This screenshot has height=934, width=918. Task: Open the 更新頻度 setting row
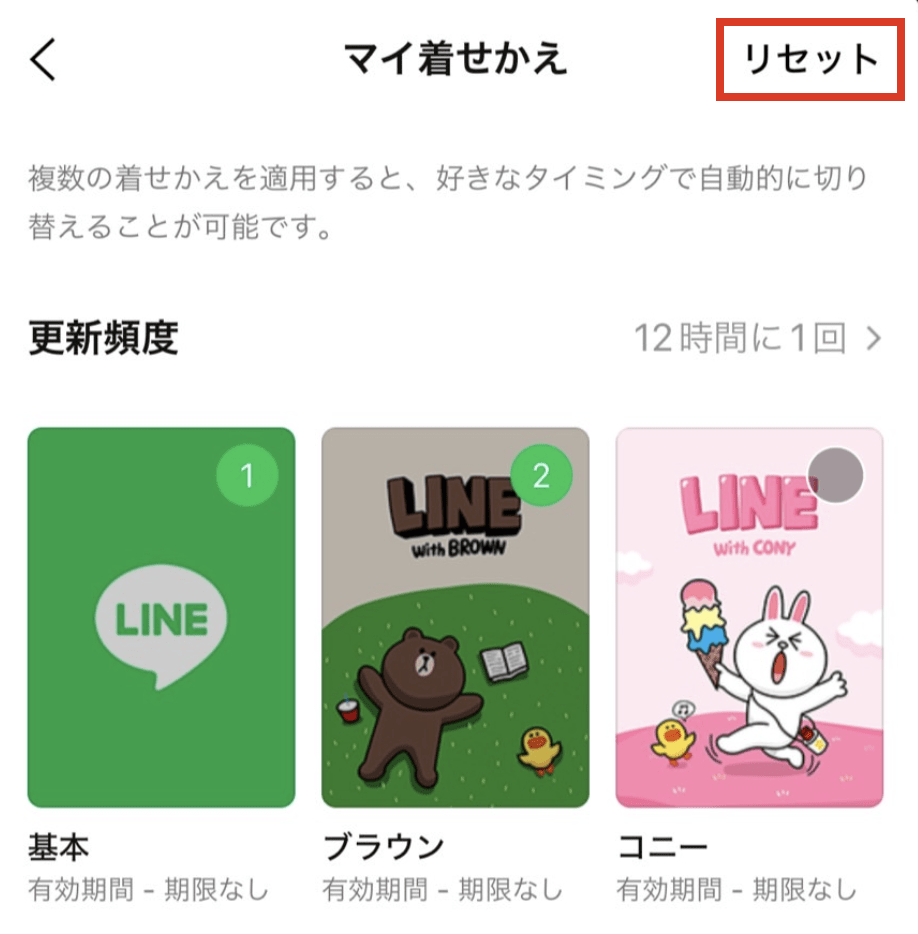[455, 338]
